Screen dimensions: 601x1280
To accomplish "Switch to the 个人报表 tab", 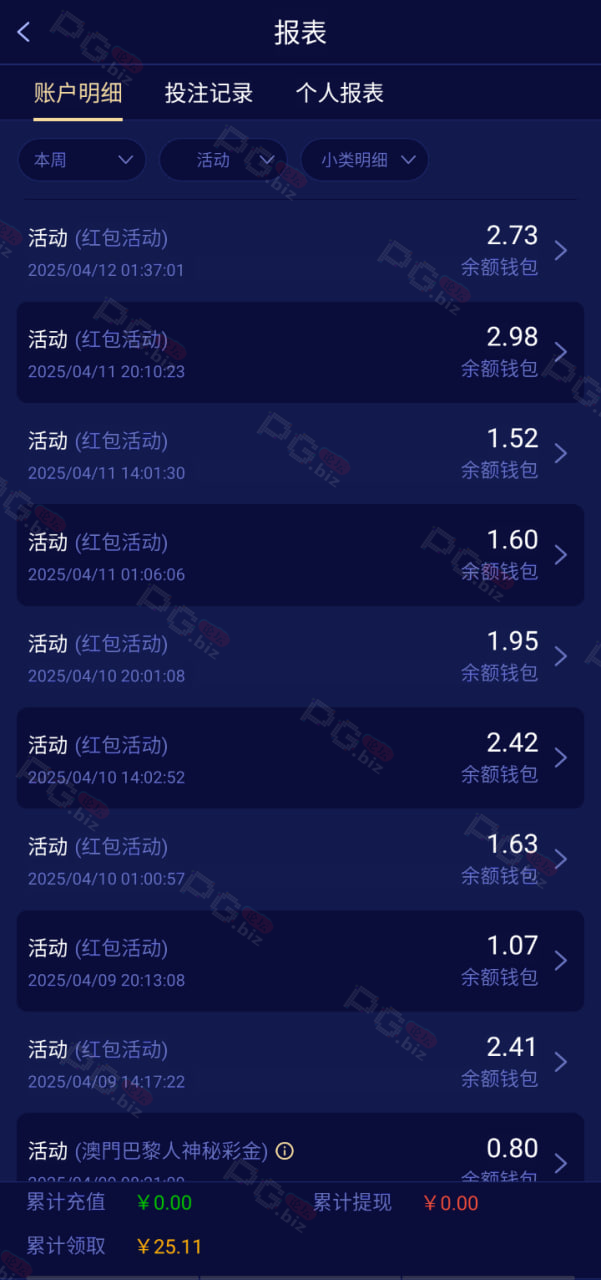I will (x=340, y=93).
